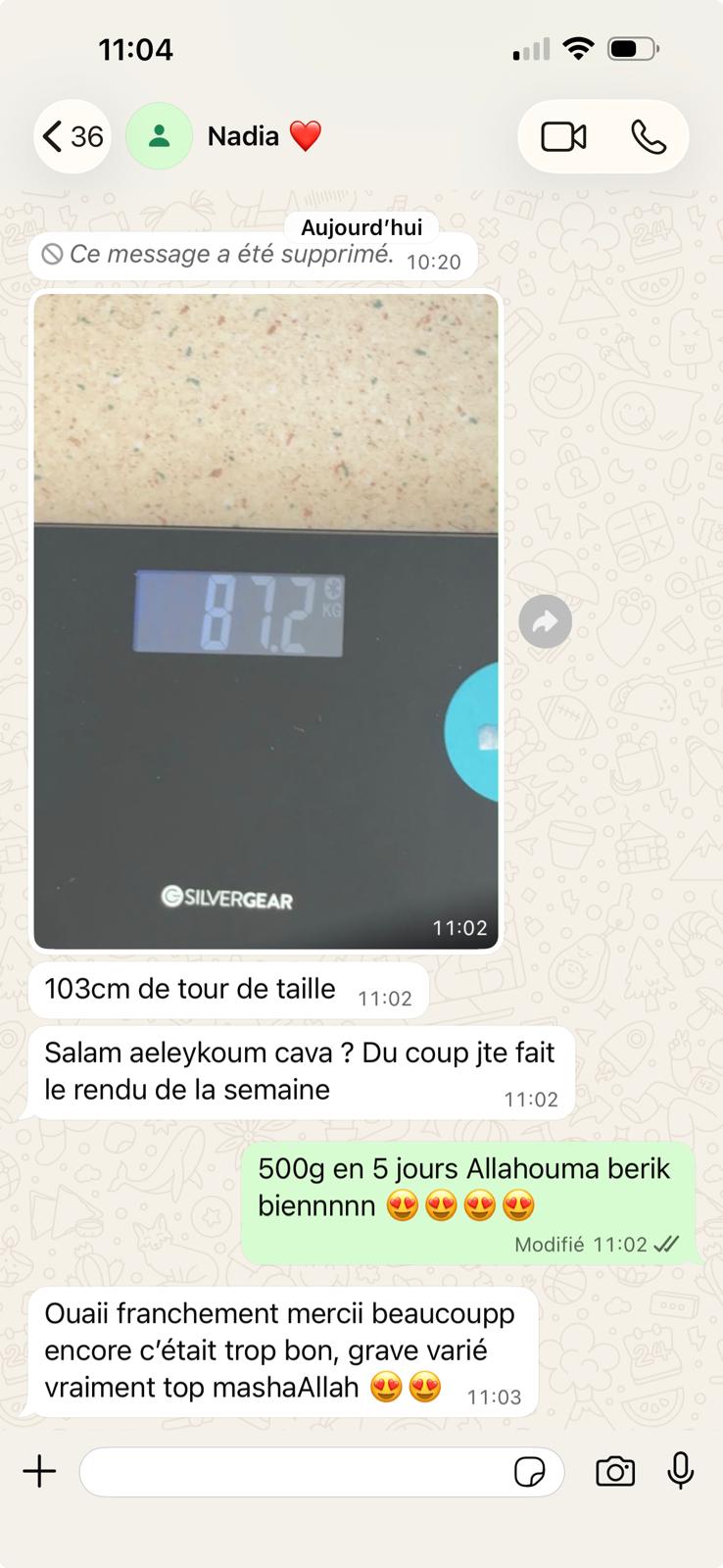The width and height of the screenshot is (723, 1568).
Task: Start a voice call with Nadia
Action: point(648,137)
